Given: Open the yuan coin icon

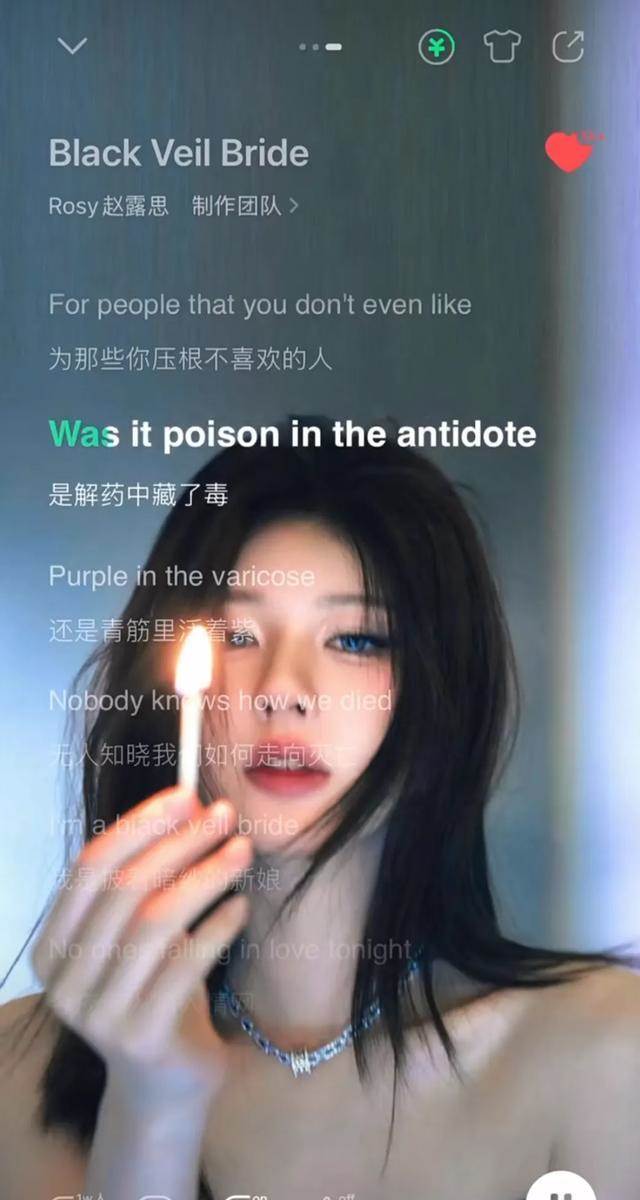Looking at the screenshot, I should [x=437, y=47].
